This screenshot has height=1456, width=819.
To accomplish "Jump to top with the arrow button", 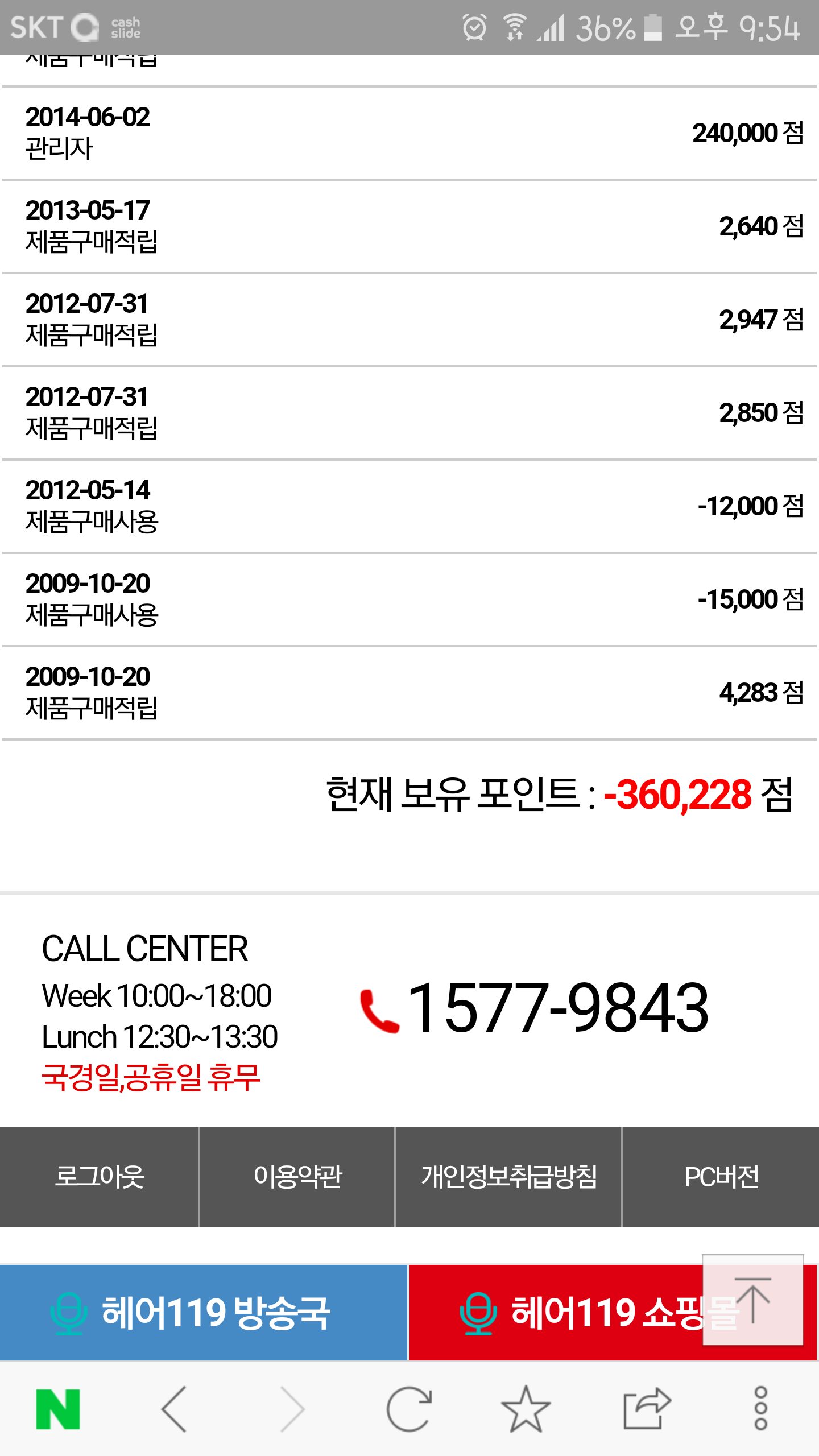I will tap(753, 1299).
